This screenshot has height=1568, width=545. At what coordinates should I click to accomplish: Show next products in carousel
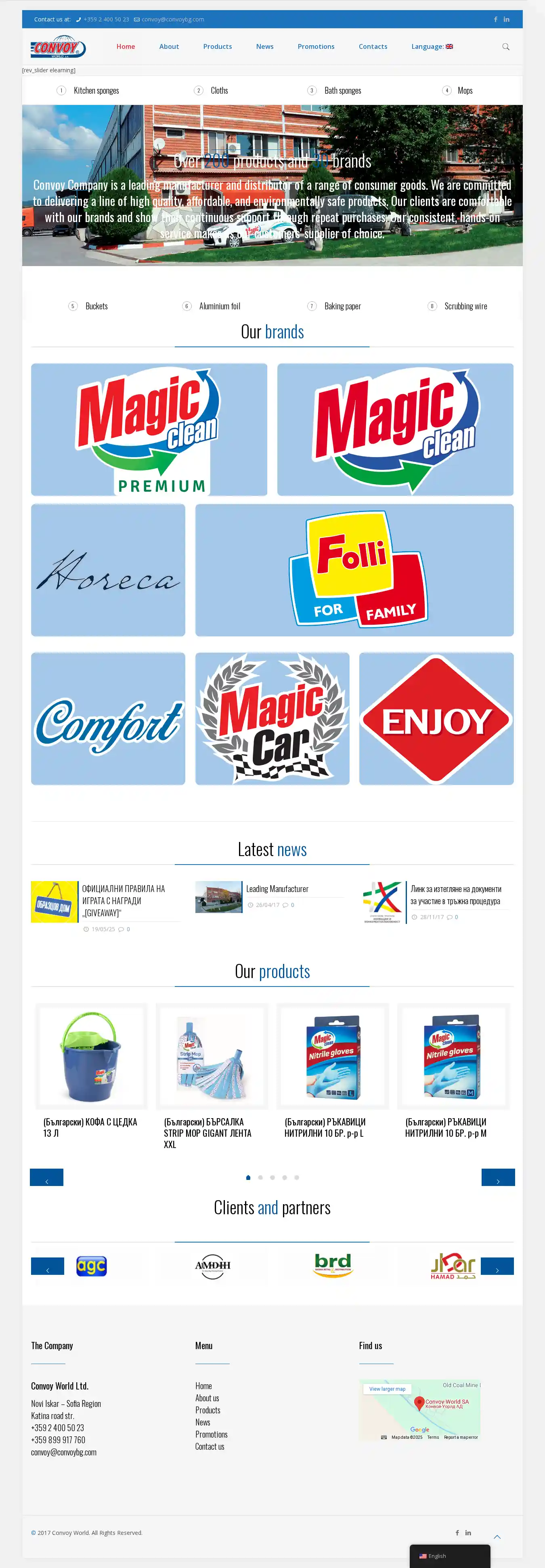coord(497,1178)
